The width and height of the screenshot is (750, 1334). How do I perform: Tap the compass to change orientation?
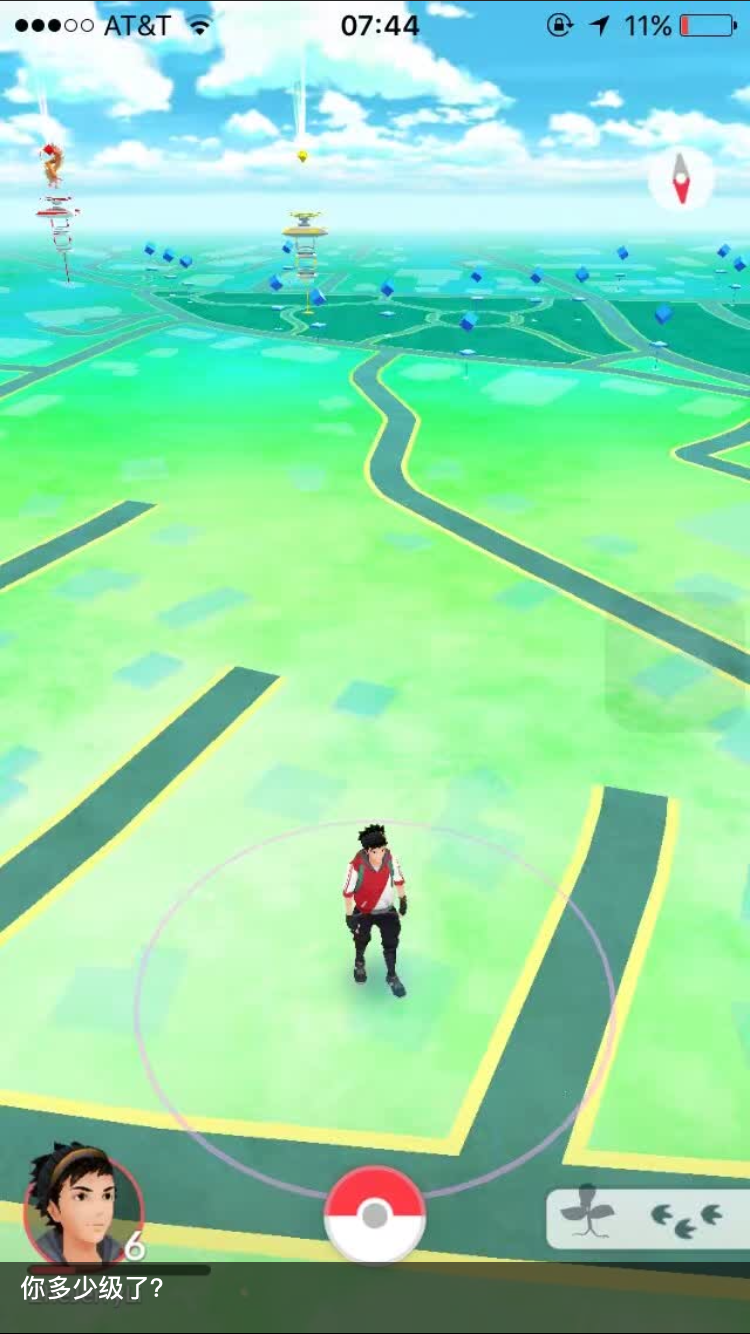click(x=681, y=180)
